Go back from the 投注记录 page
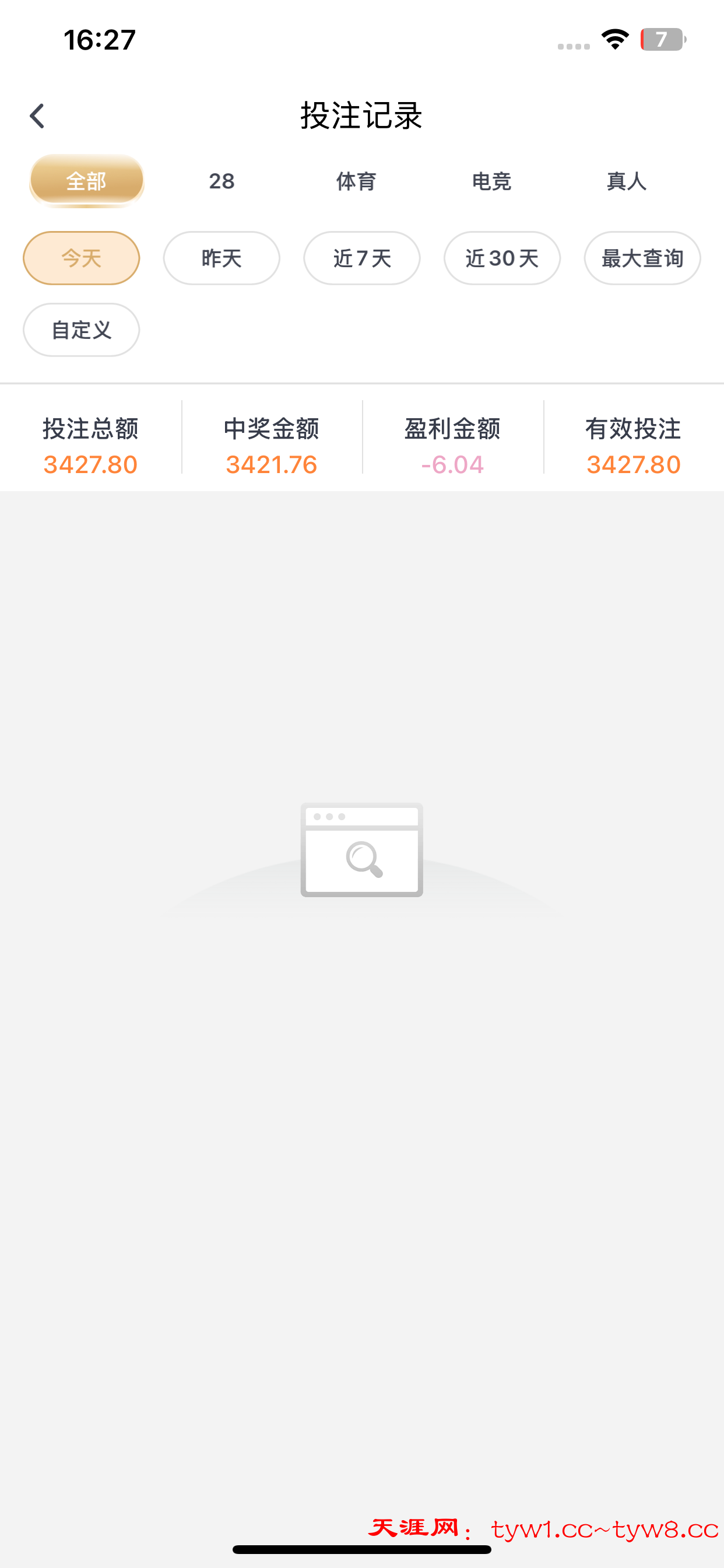The height and width of the screenshot is (1568, 724). click(x=38, y=116)
